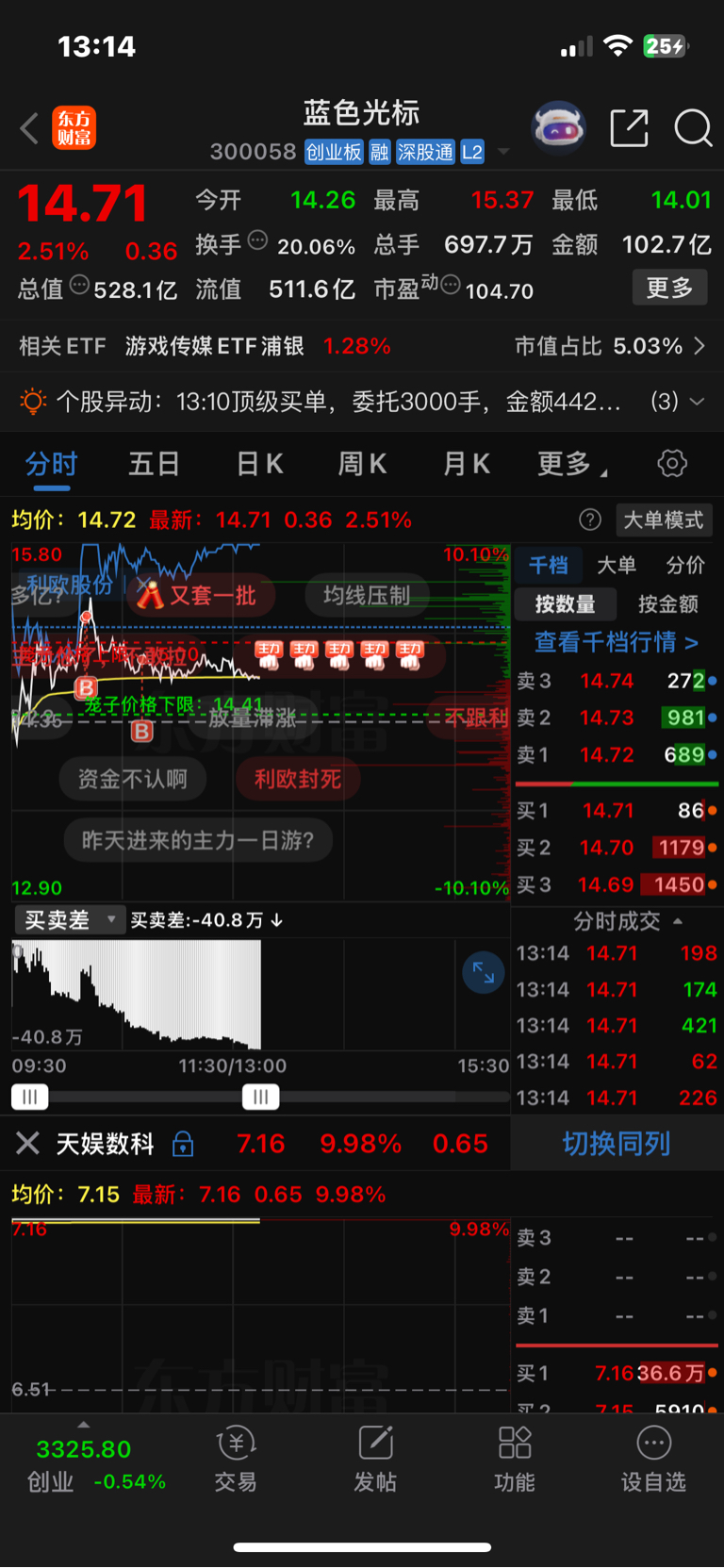Open the 买卖差 indicator dropdown
The height and width of the screenshot is (1568, 724).
click(70, 919)
